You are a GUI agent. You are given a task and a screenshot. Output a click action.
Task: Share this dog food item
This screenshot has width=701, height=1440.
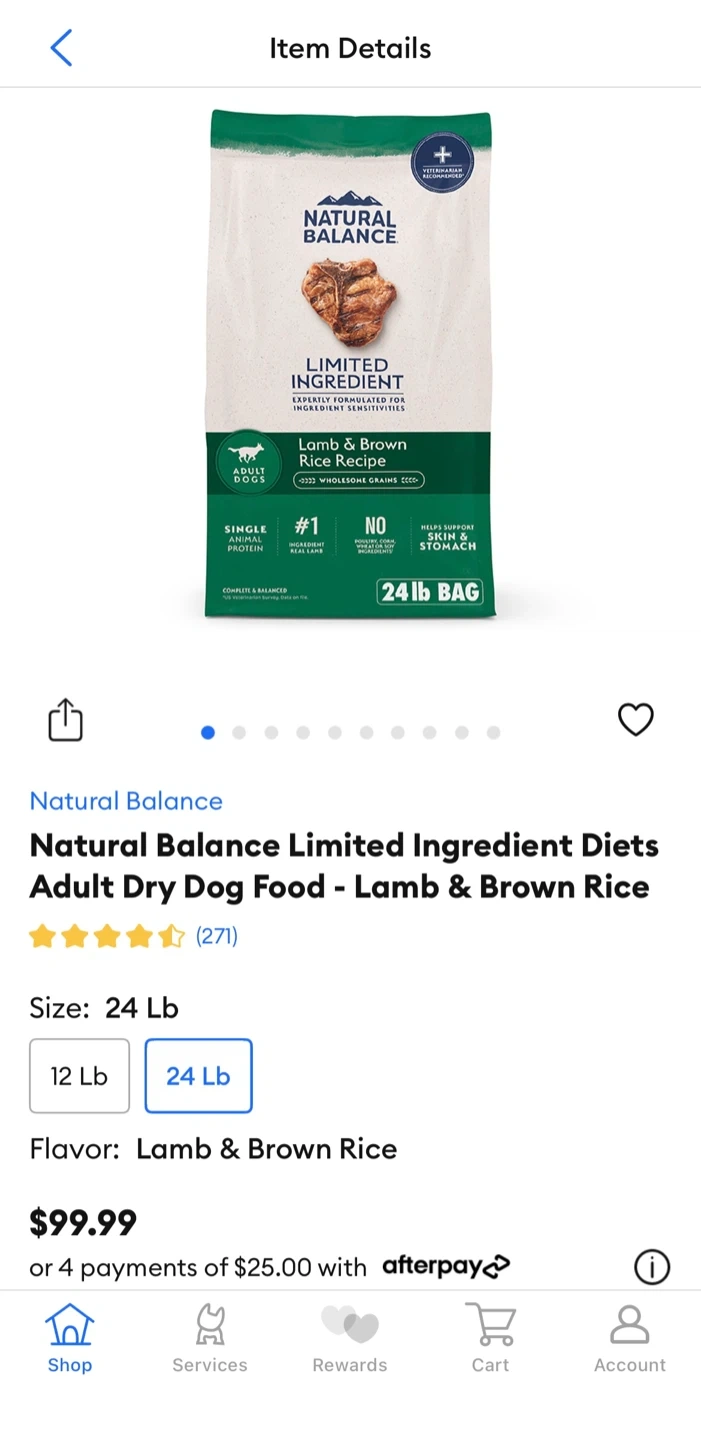65,720
